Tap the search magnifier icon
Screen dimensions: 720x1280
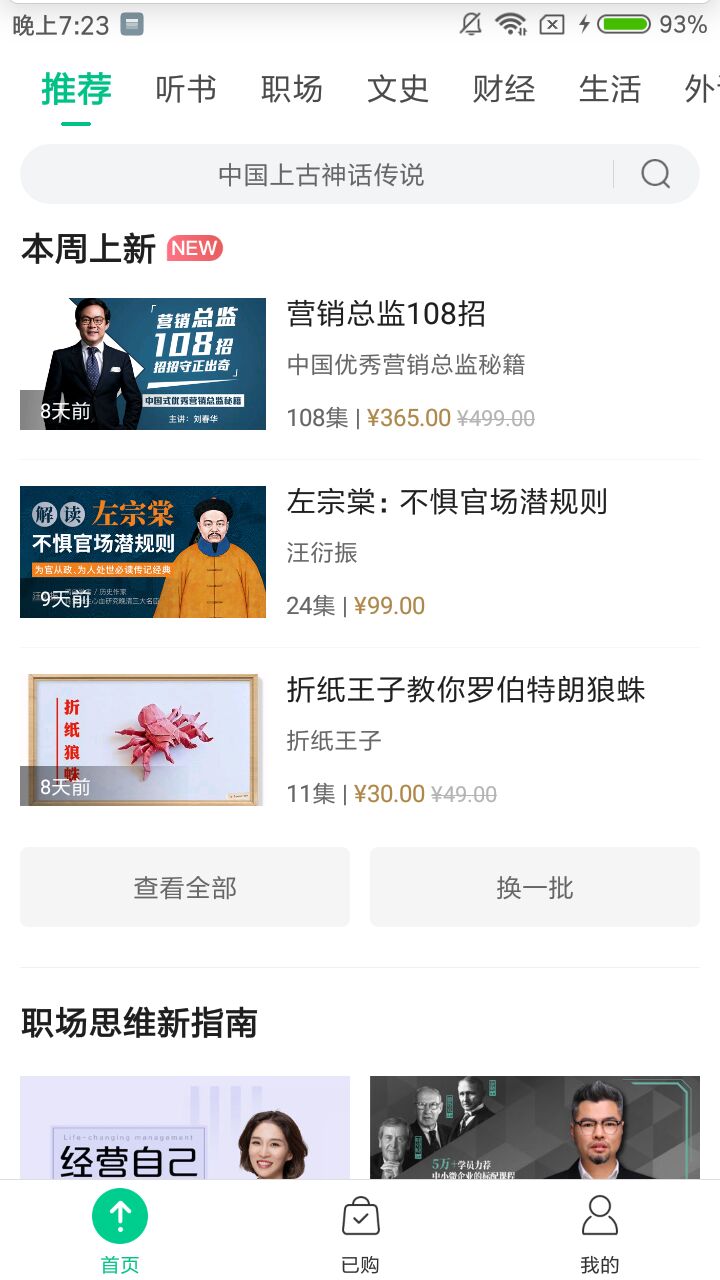656,175
